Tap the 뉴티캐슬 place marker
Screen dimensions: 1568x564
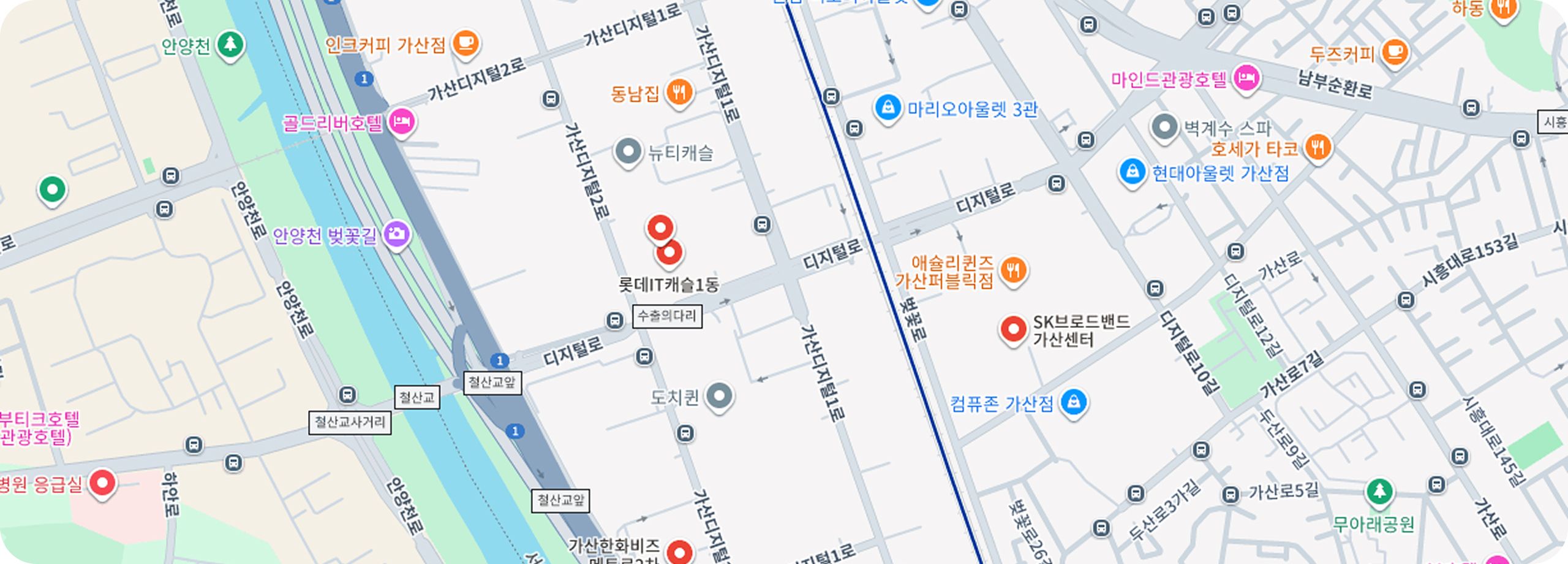pyautogui.click(x=627, y=150)
